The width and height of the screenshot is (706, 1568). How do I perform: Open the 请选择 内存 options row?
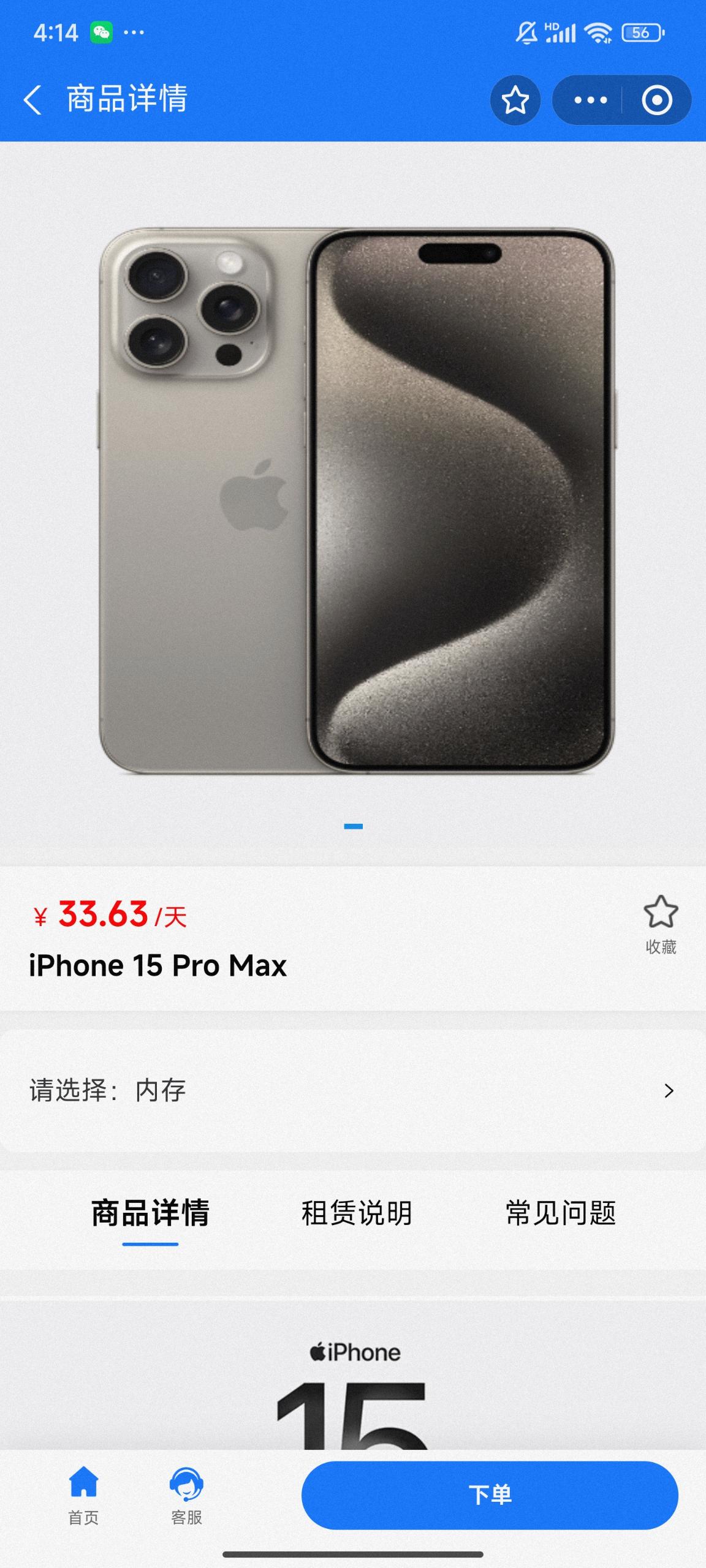tap(353, 1090)
